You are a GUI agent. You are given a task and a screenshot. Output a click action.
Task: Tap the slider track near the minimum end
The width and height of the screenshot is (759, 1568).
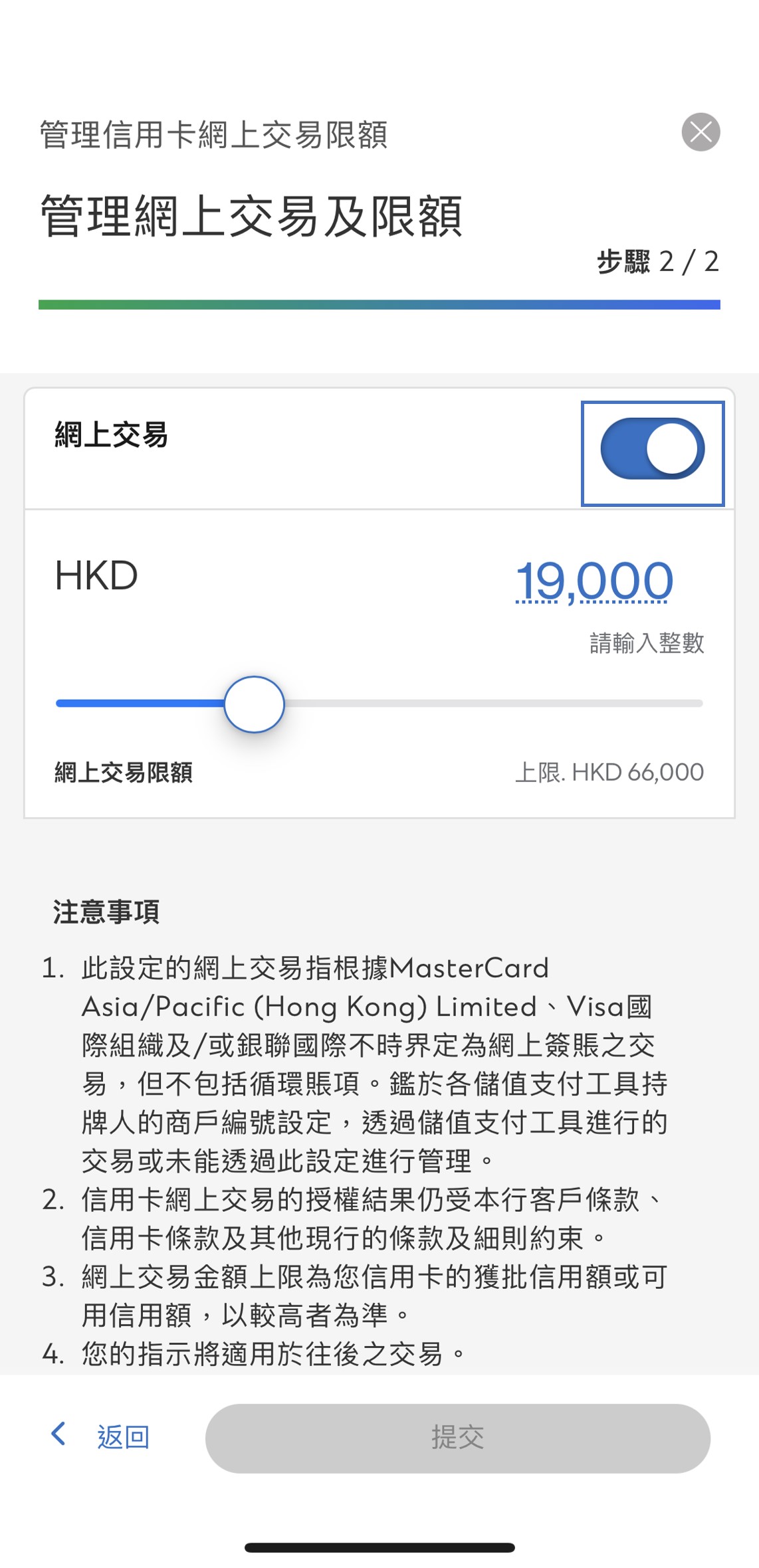click(x=80, y=703)
